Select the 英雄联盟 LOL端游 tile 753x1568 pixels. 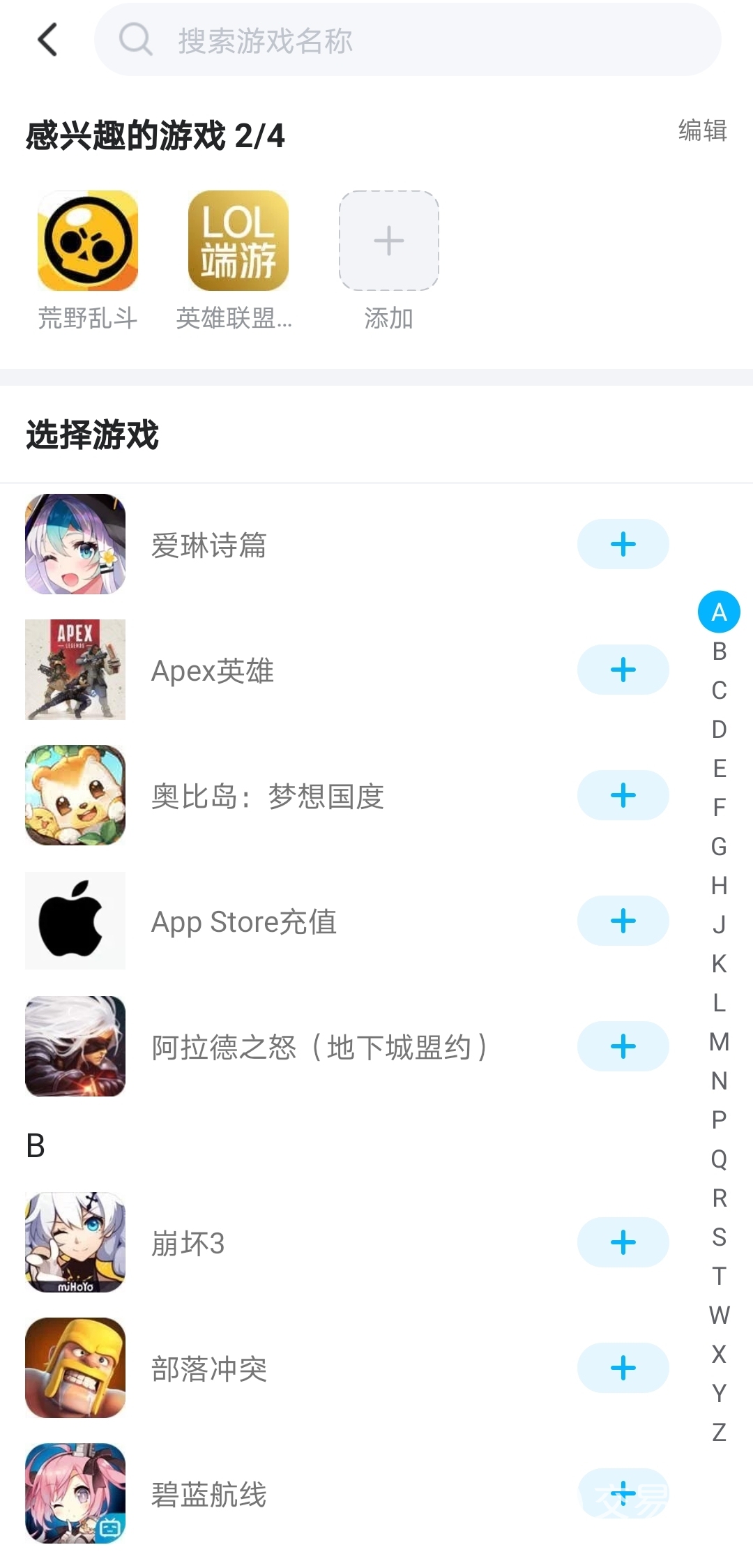[238, 241]
